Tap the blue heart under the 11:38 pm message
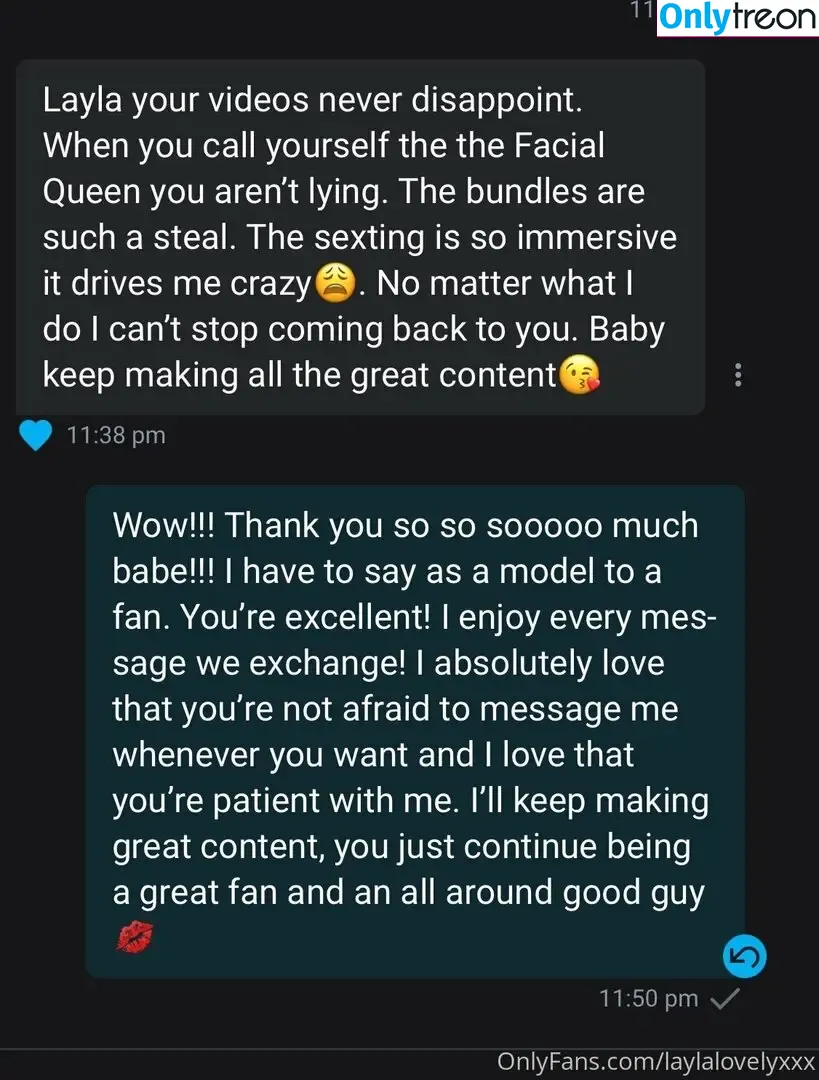 point(36,435)
